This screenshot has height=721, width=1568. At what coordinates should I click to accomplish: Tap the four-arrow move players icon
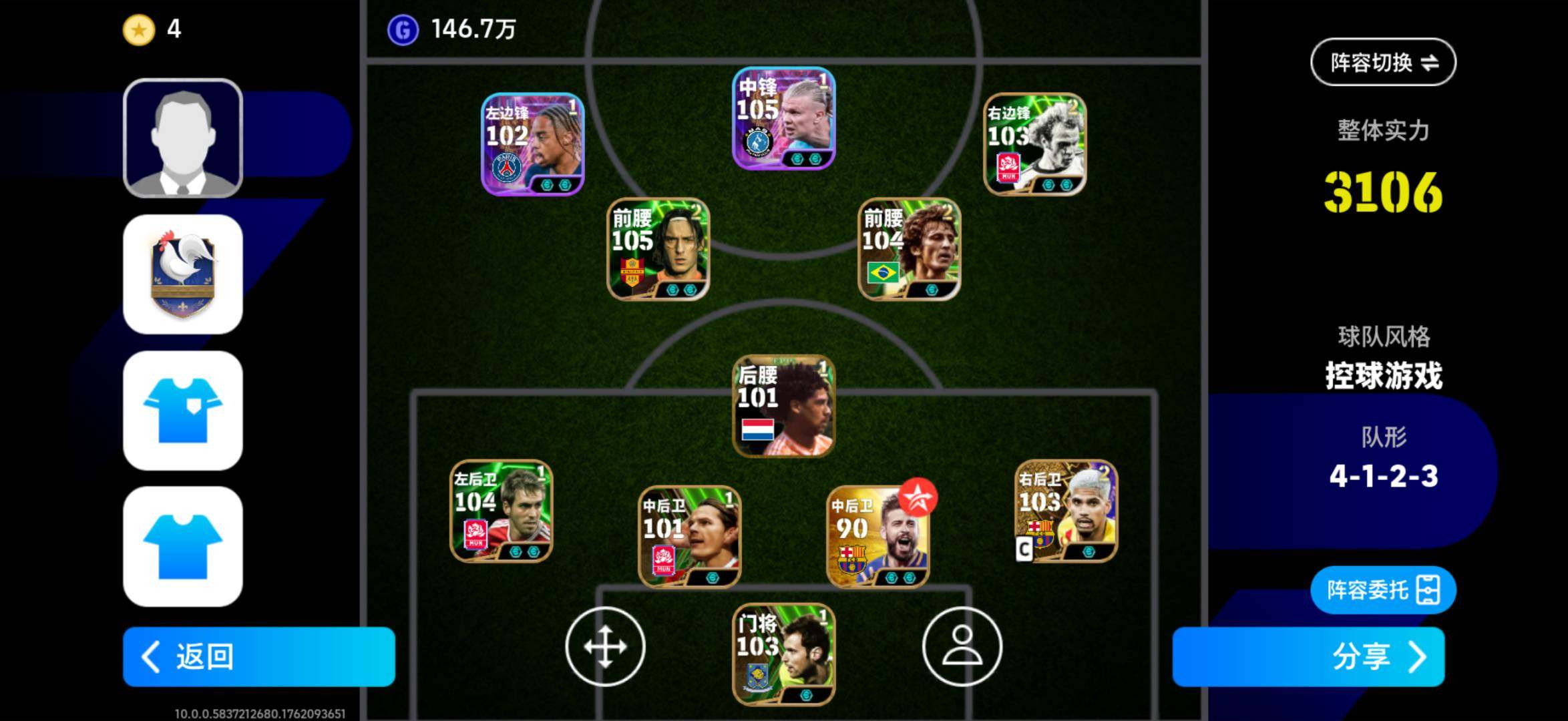[x=605, y=646]
